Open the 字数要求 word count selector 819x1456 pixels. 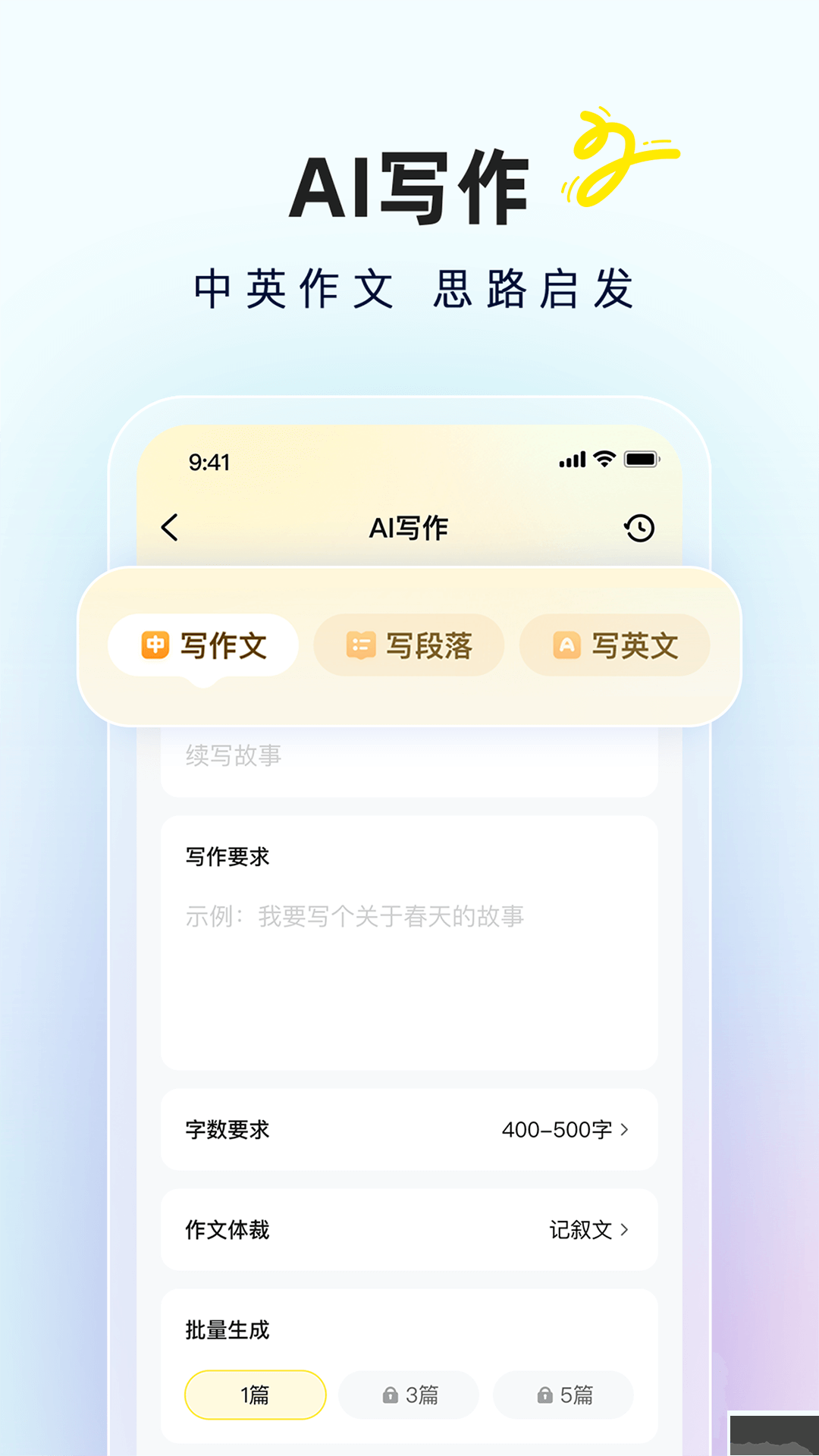tap(409, 1129)
